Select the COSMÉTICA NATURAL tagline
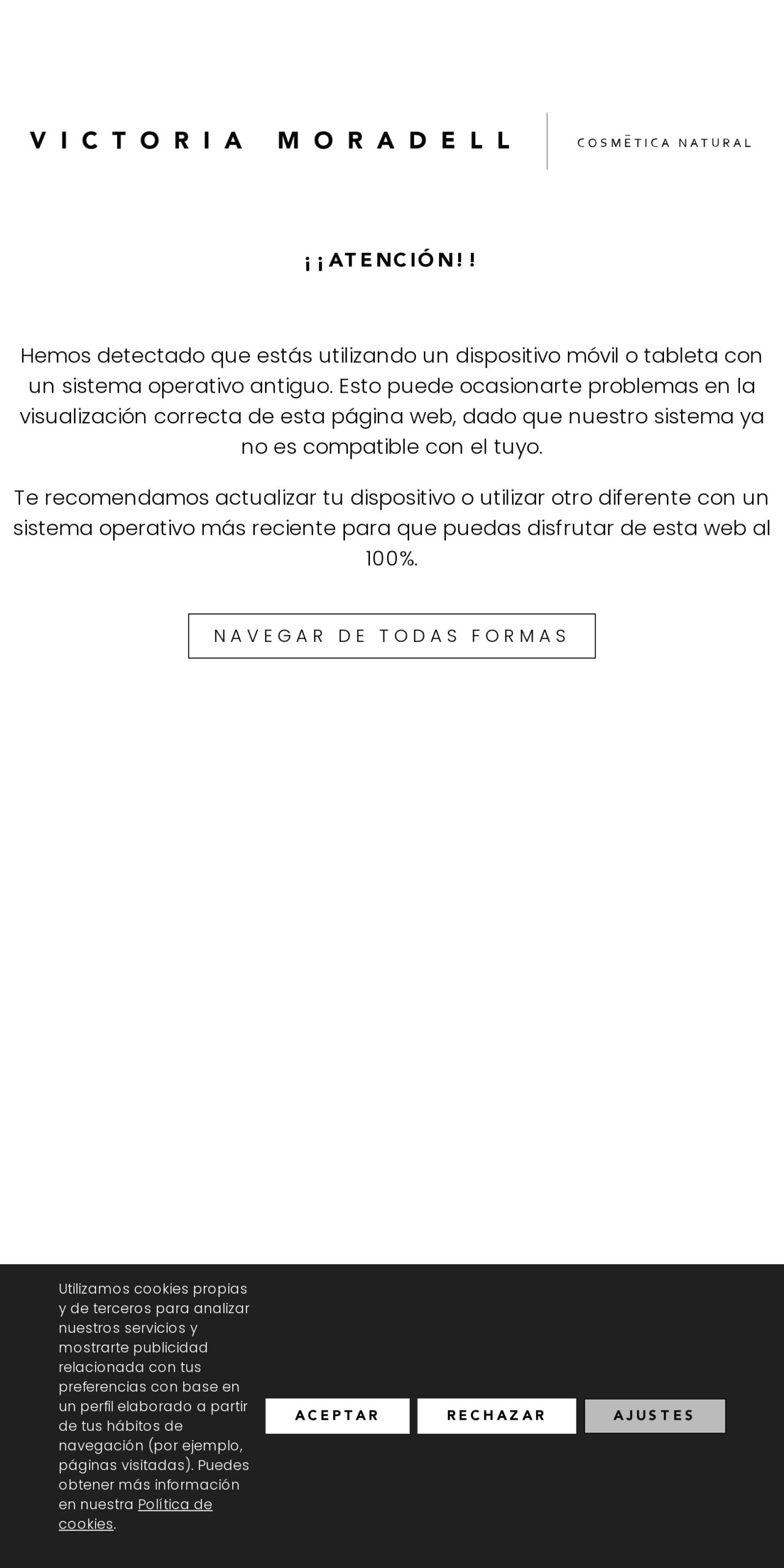This screenshot has height=1568, width=784. [665, 143]
